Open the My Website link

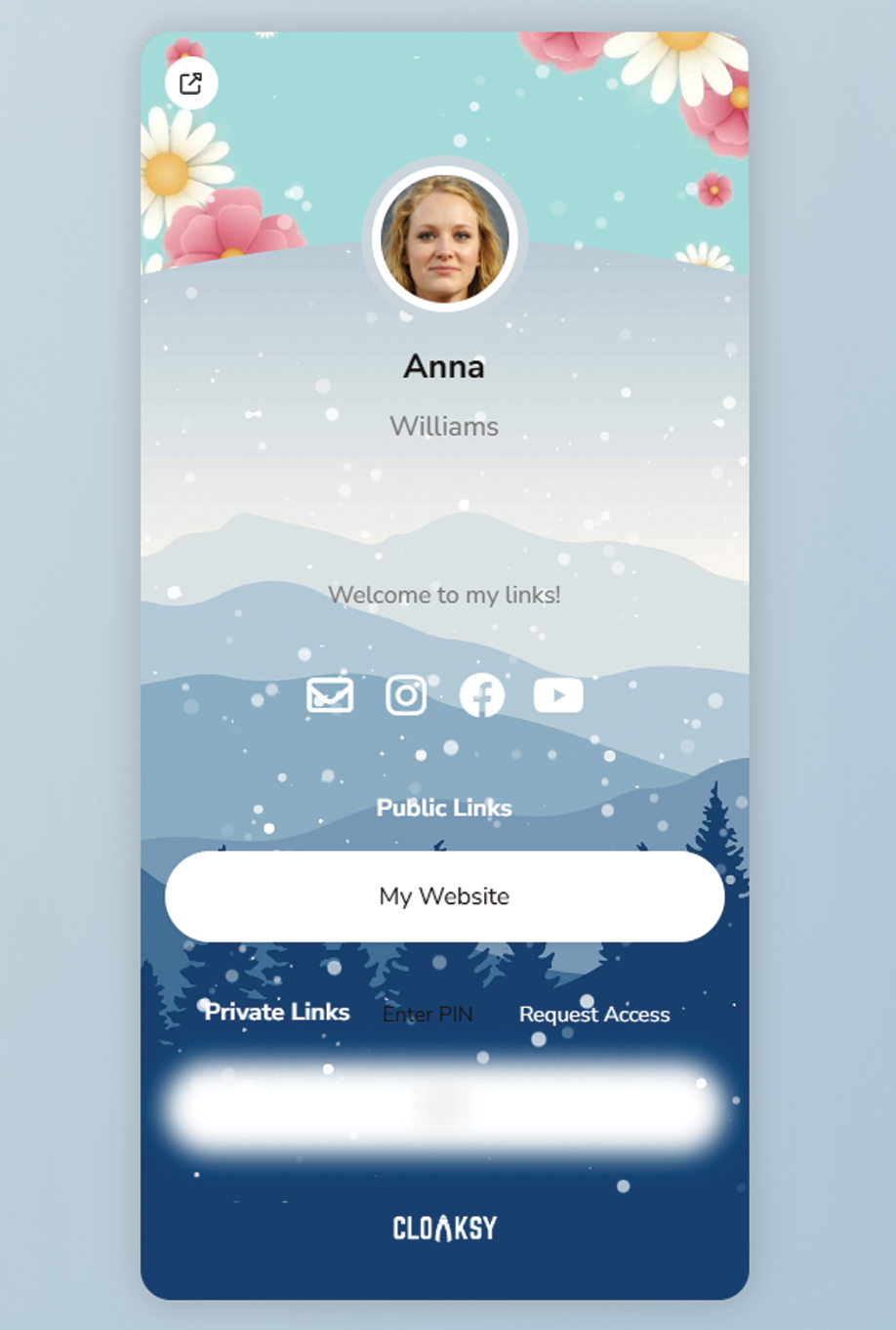pos(444,896)
